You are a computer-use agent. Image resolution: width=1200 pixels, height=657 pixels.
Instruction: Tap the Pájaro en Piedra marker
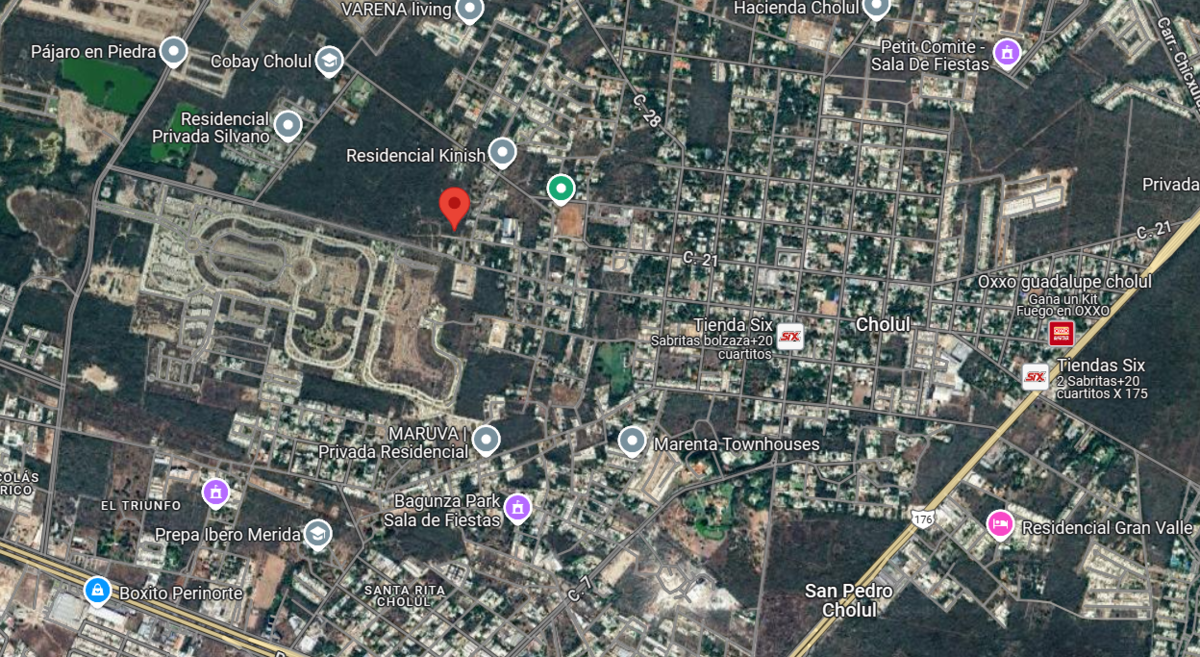tap(175, 50)
